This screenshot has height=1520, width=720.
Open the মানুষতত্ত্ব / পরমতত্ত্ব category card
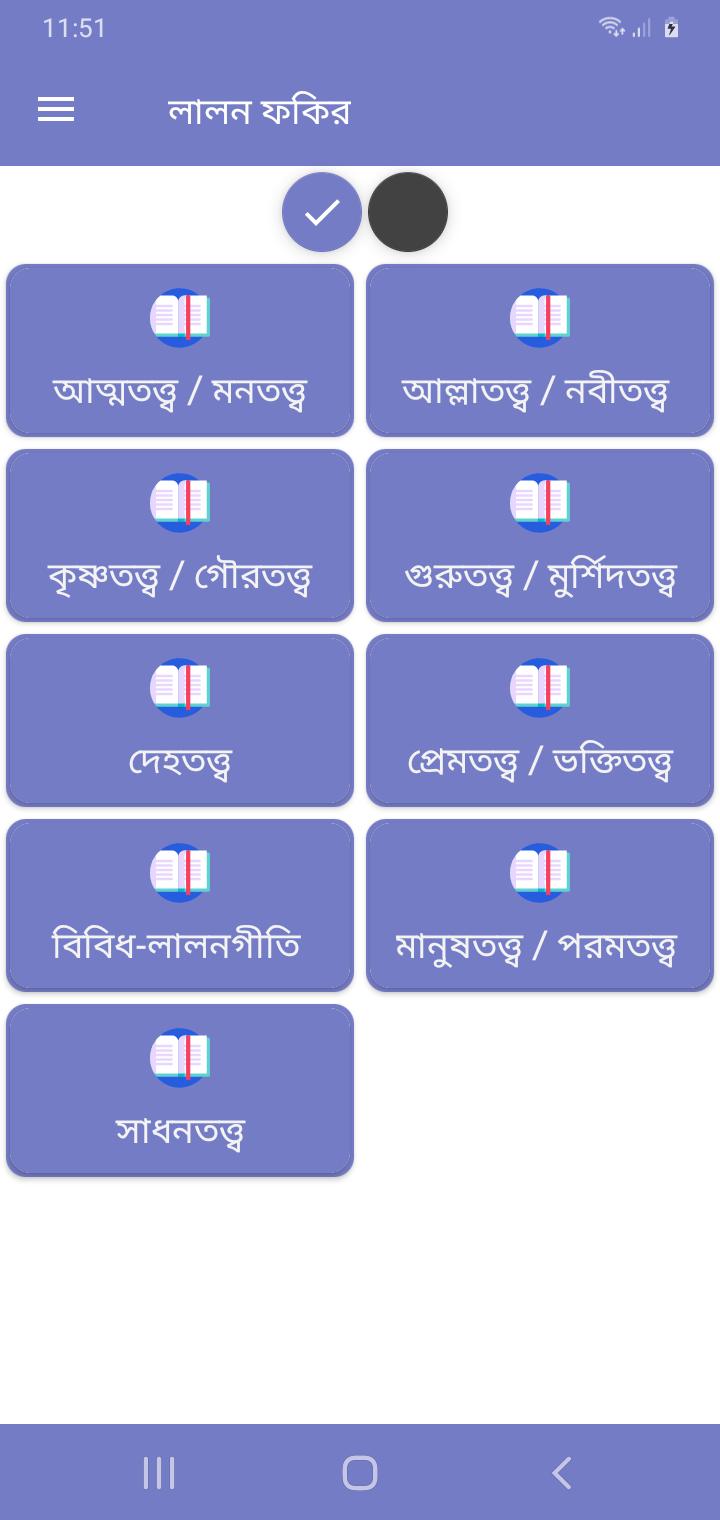(540, 906)
